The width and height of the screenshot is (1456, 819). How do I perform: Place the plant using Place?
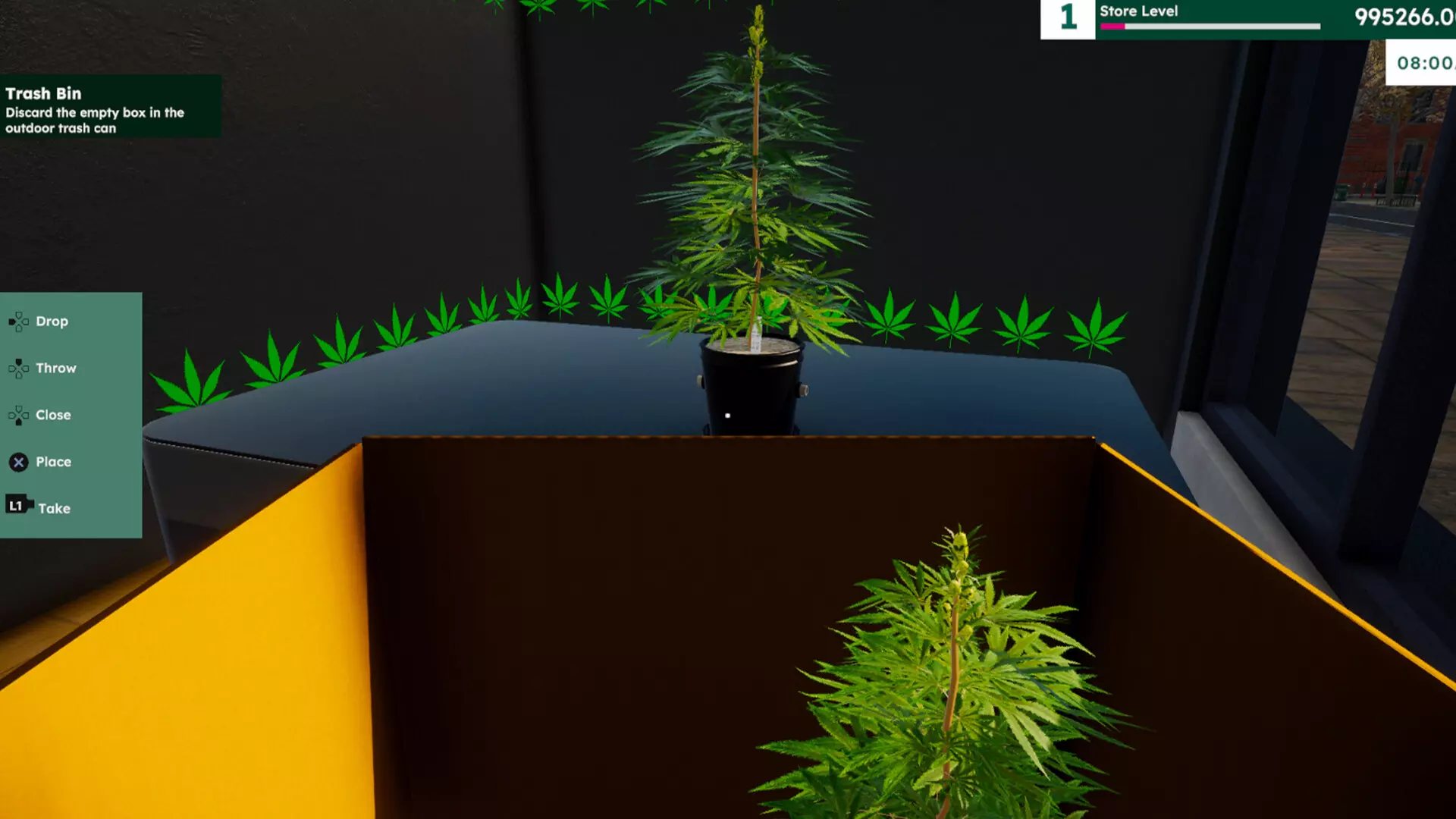coord(40,462)
